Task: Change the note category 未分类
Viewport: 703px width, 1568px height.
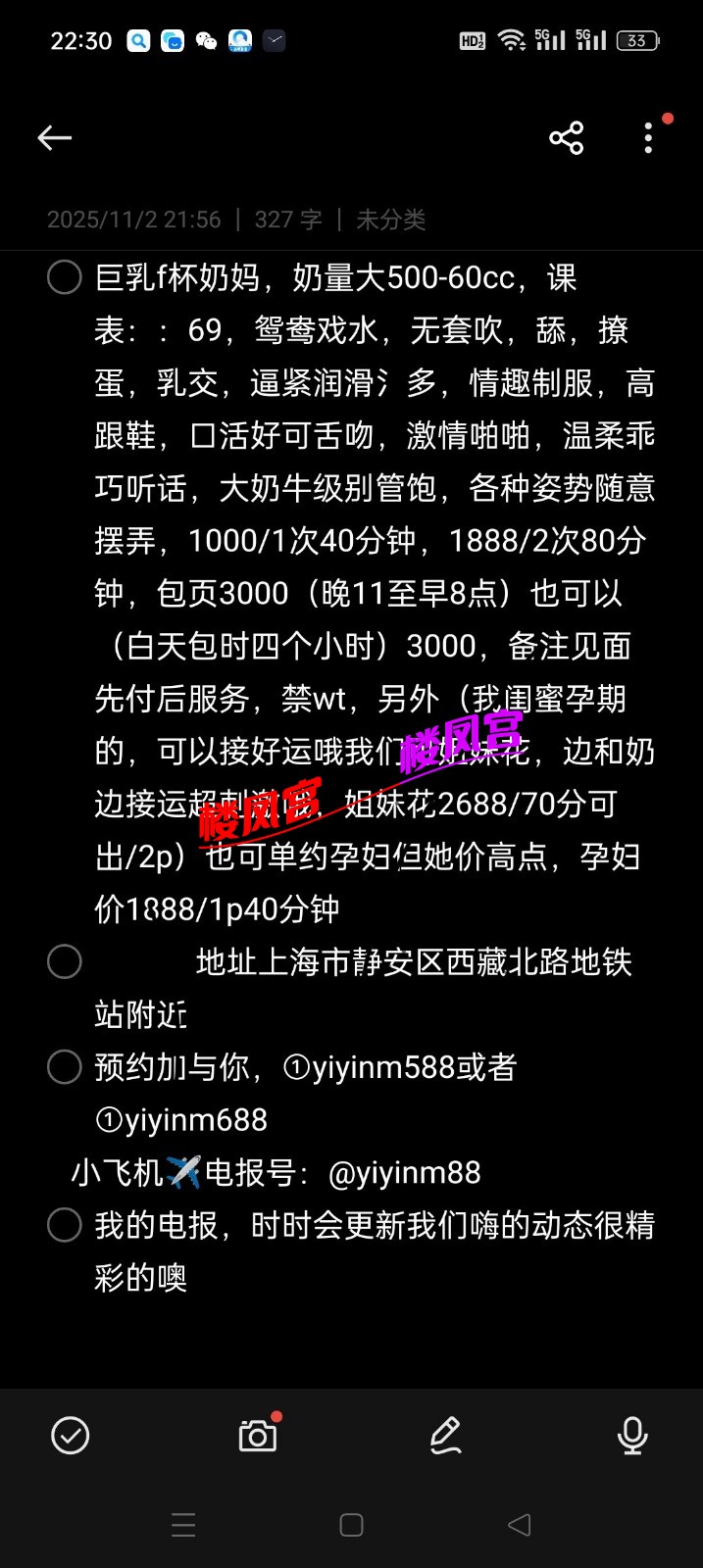Action: [x=390, y=220]
